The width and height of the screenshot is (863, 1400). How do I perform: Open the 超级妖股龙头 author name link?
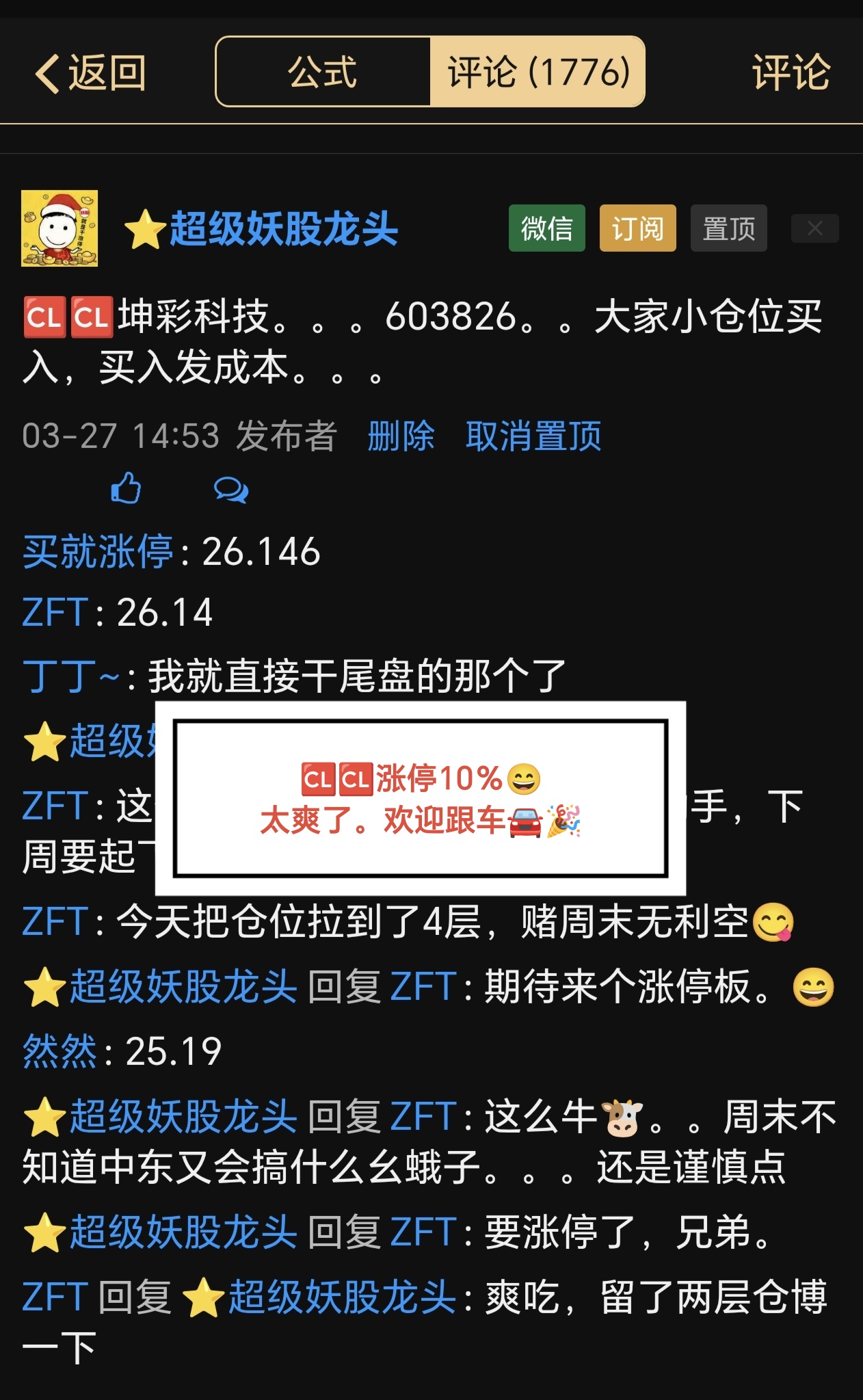pyautogui.click(x=283, y=228)
